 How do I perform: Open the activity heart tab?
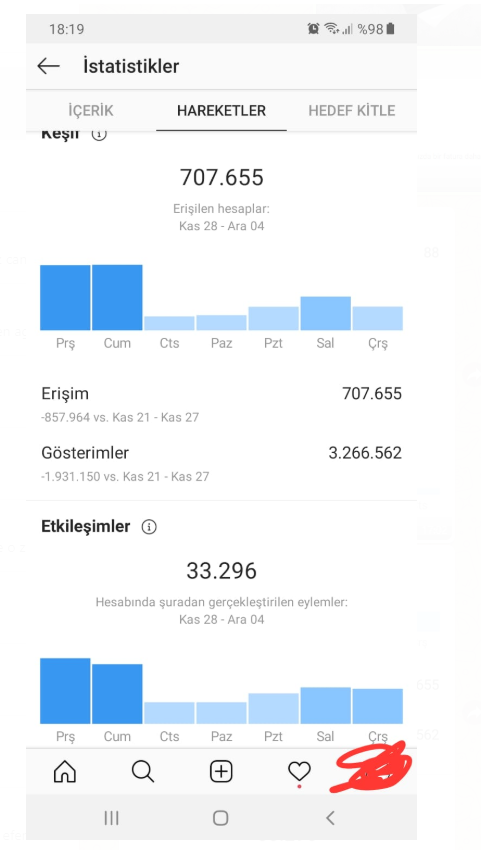(299, 771)
